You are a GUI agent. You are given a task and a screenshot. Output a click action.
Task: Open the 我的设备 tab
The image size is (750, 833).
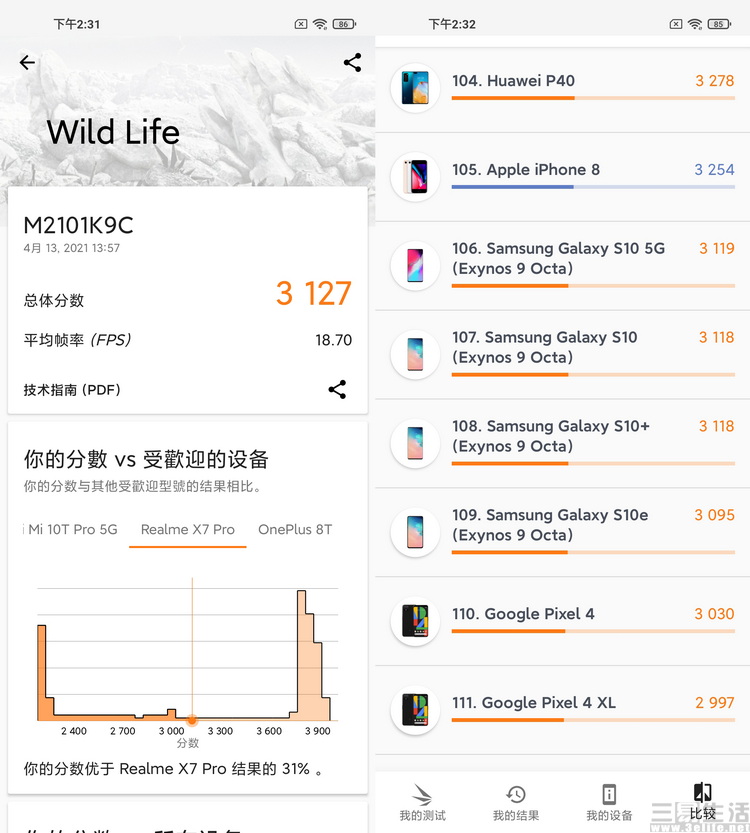[x=609, y=802]
